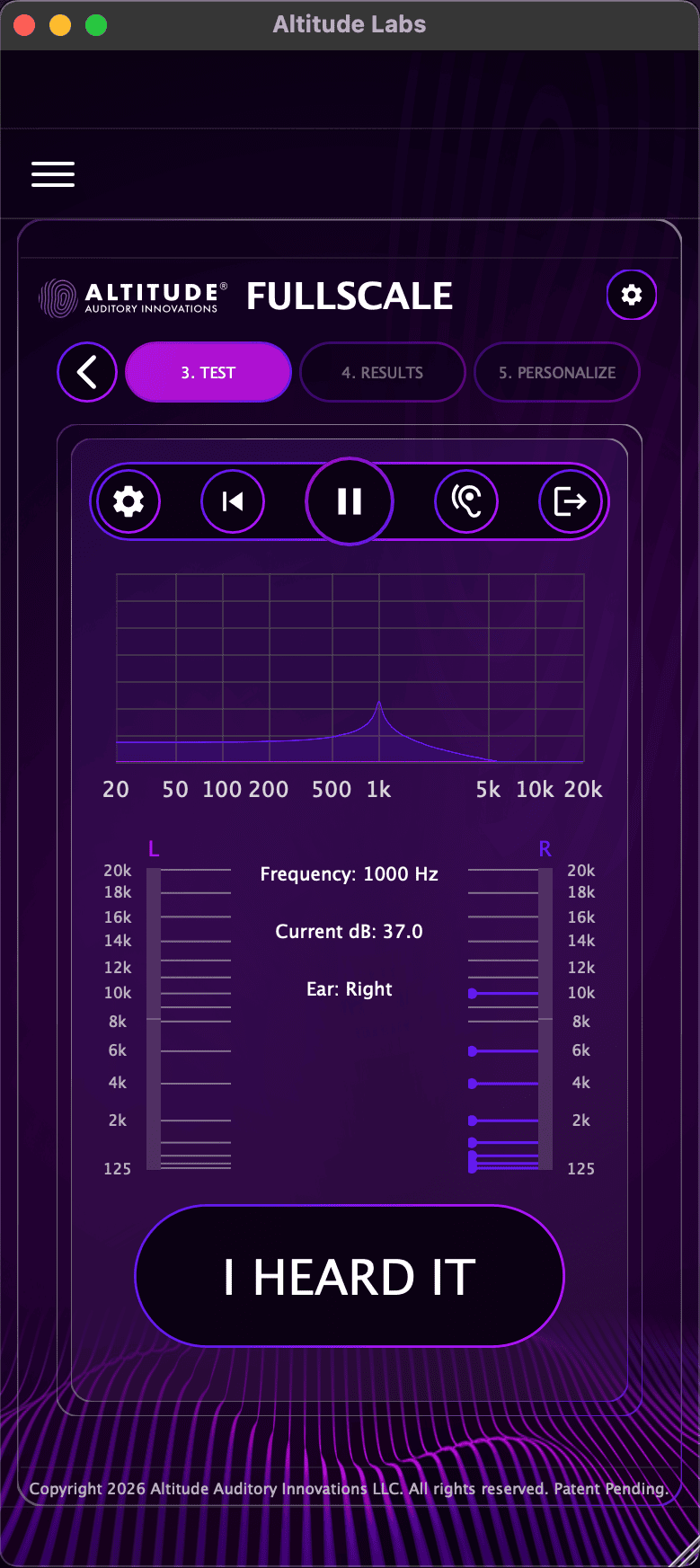The image size is (700, 1568).
Task: Click the R channel 10k threshold marker
Action: (x=472, y=993)
